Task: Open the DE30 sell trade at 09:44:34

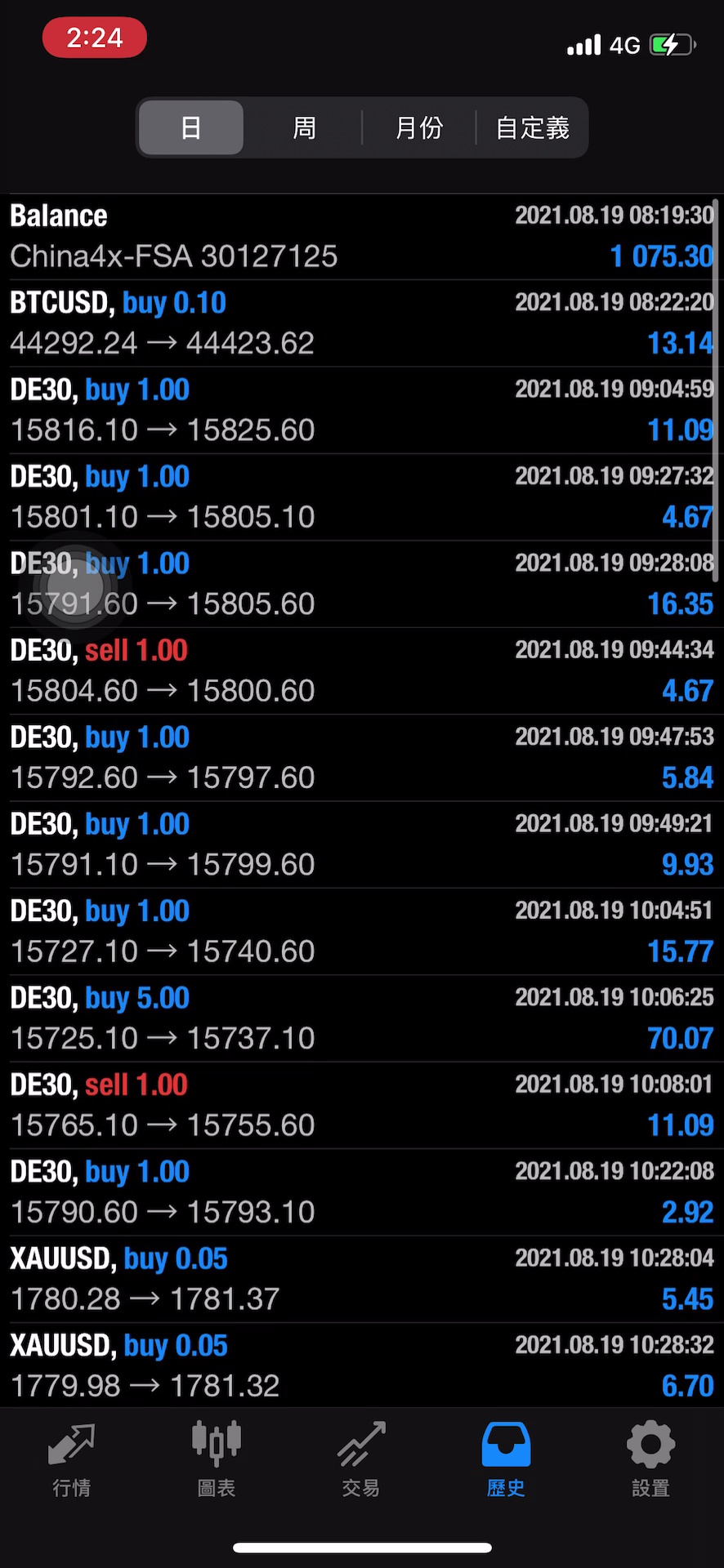Action: (361, 670)
